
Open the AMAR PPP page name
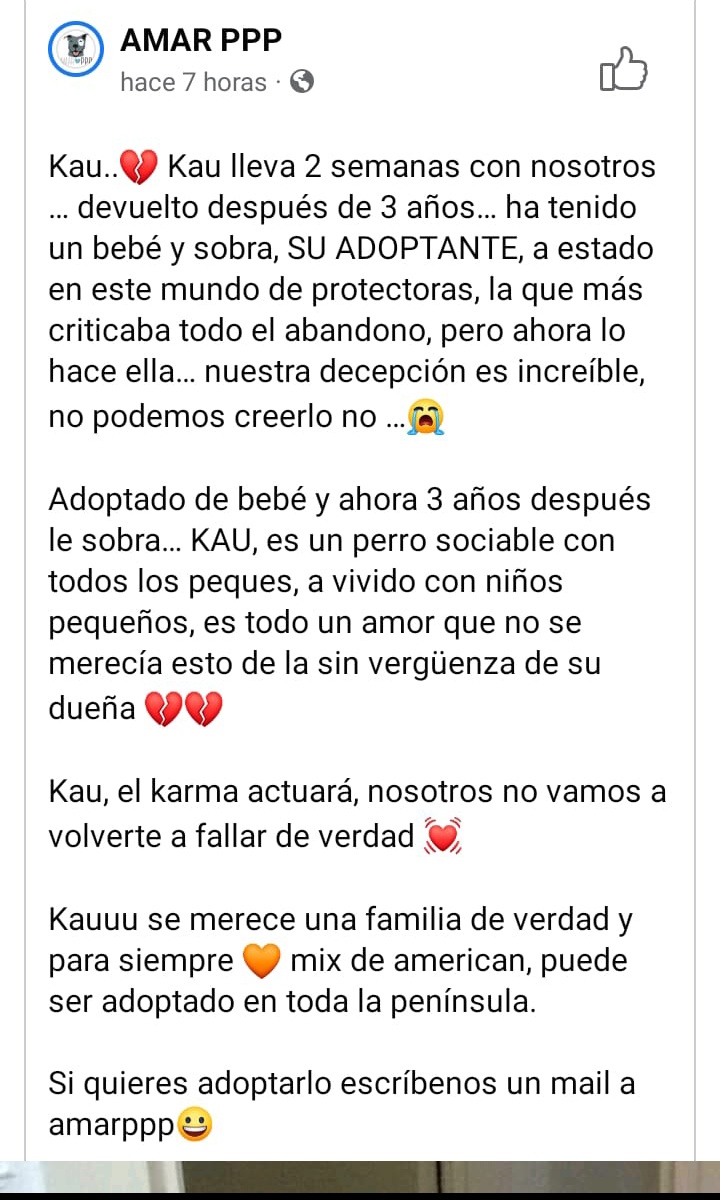(201, 40)
